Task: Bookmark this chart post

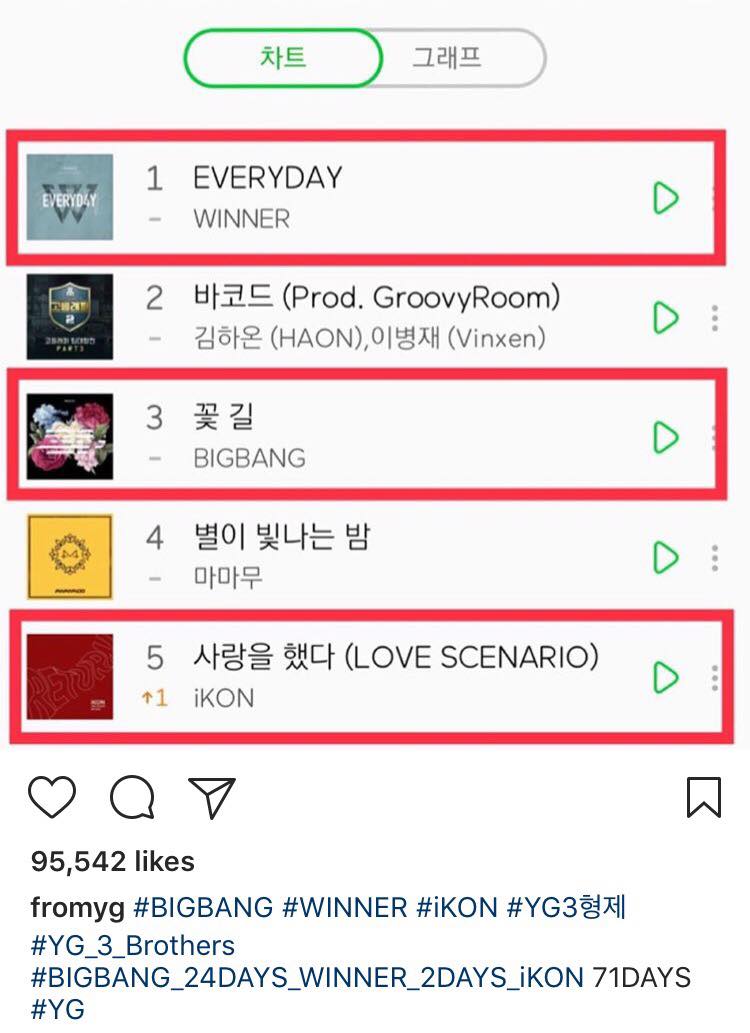Action: 704,797
